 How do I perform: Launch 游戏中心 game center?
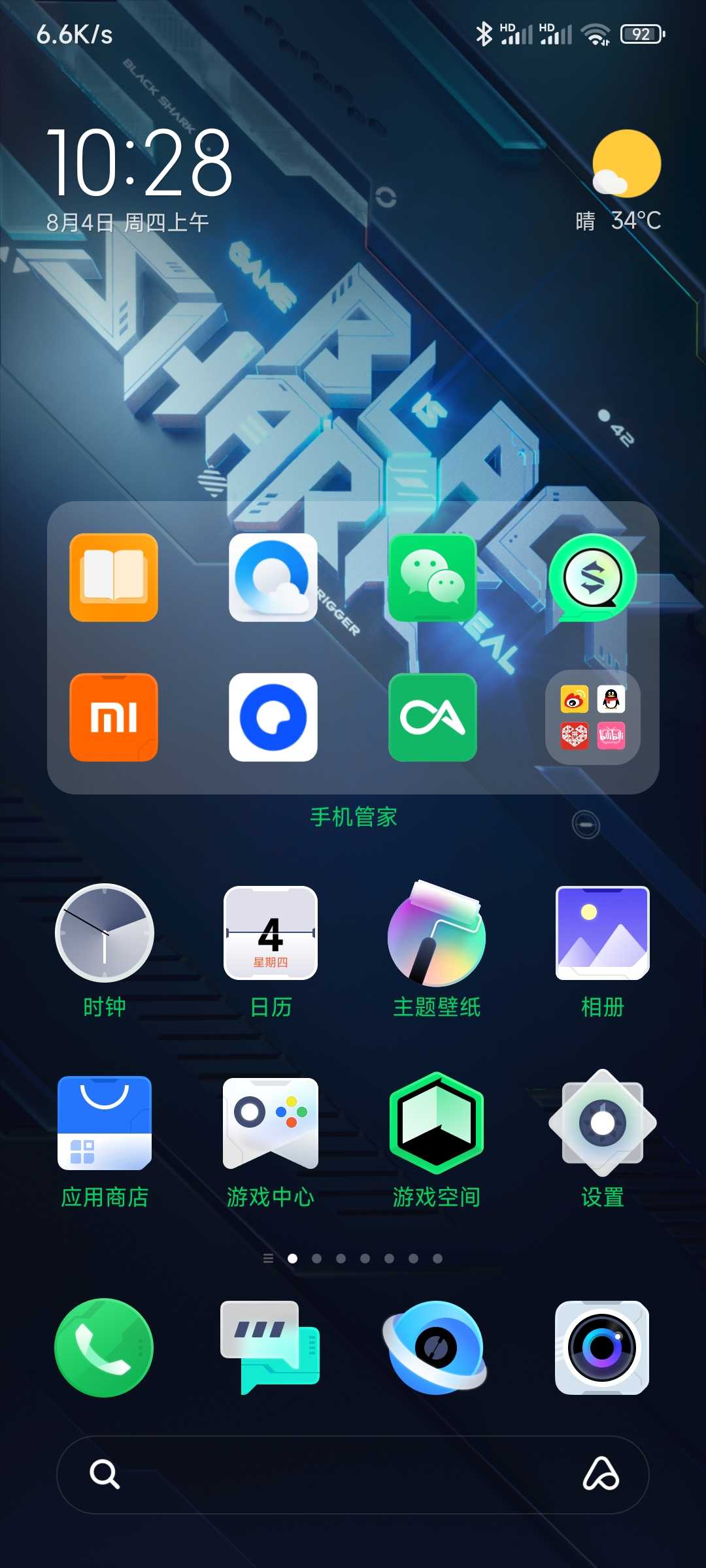click(x=271, y=1122)
